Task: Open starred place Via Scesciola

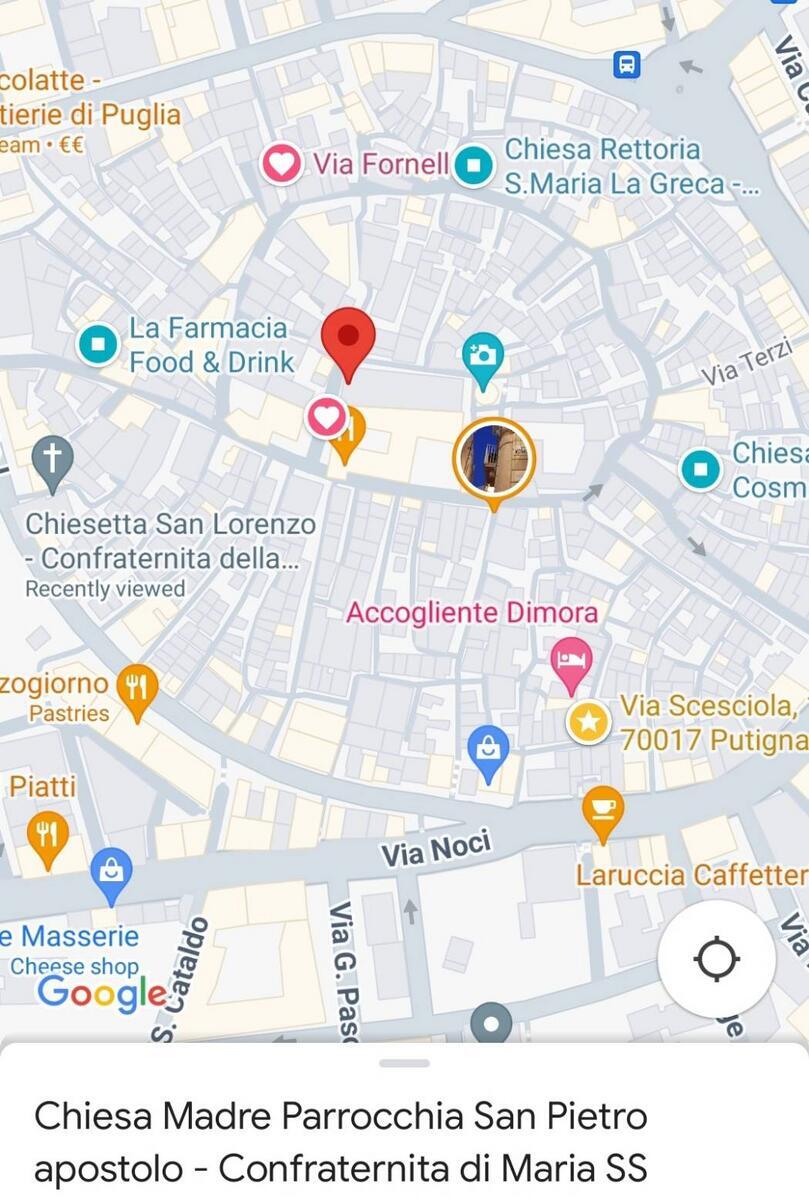Action: click(x=589, y=722)
